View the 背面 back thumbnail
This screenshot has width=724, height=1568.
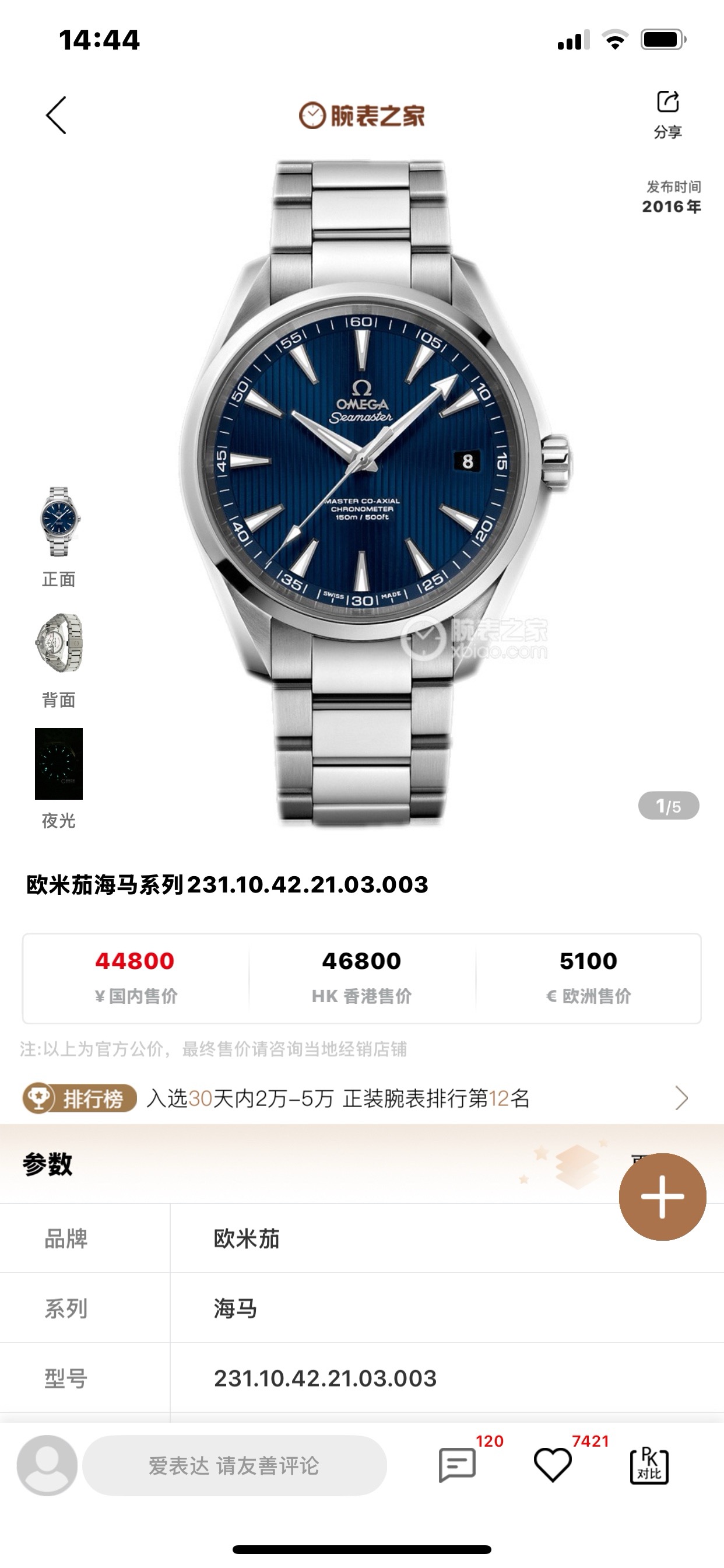[x=58, y=643]
